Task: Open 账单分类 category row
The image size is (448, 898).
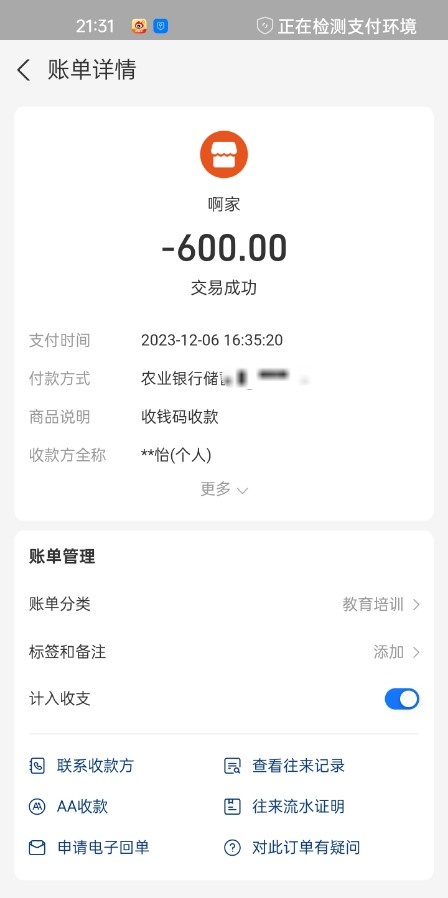Action: coord(224,604)
